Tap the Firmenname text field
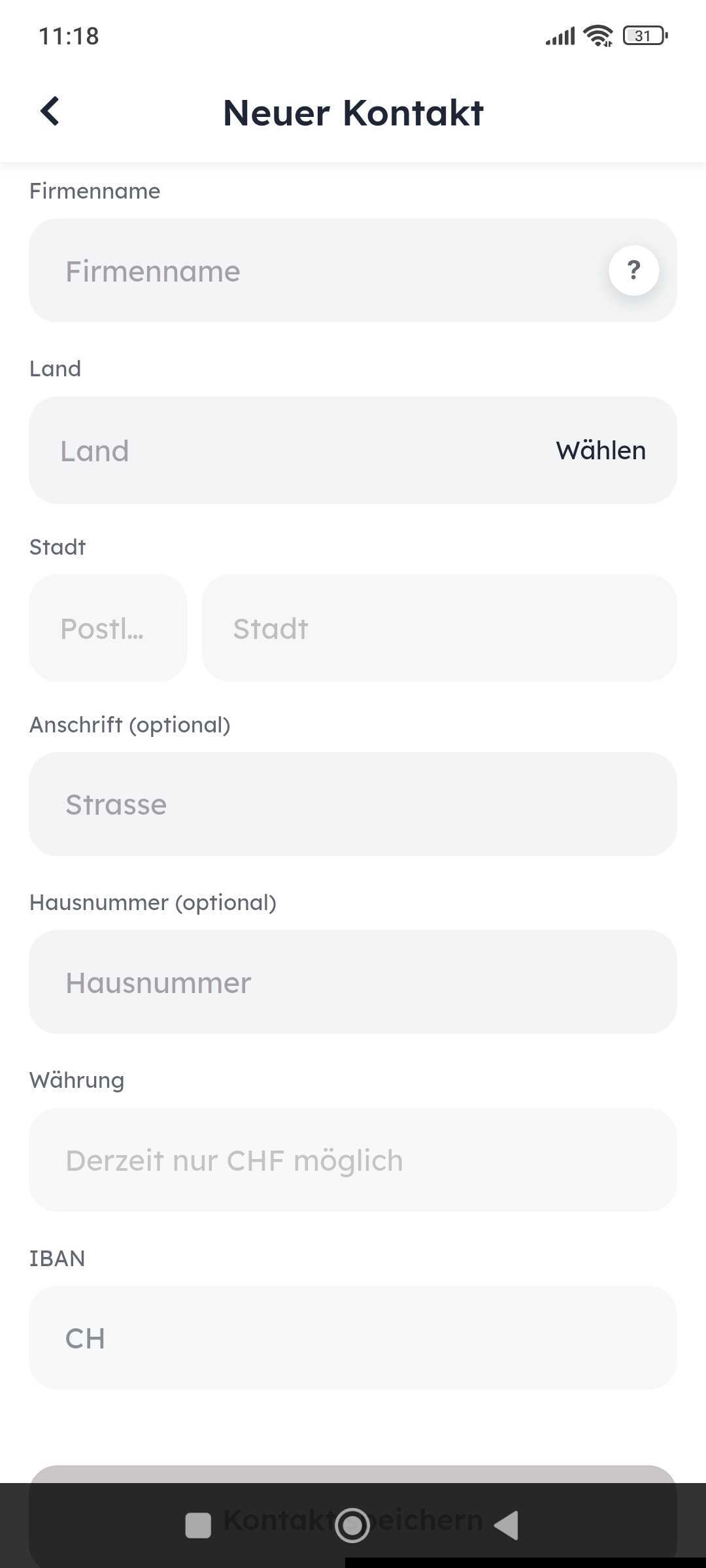The image size is (706, 1568). [x=314, y=270]
